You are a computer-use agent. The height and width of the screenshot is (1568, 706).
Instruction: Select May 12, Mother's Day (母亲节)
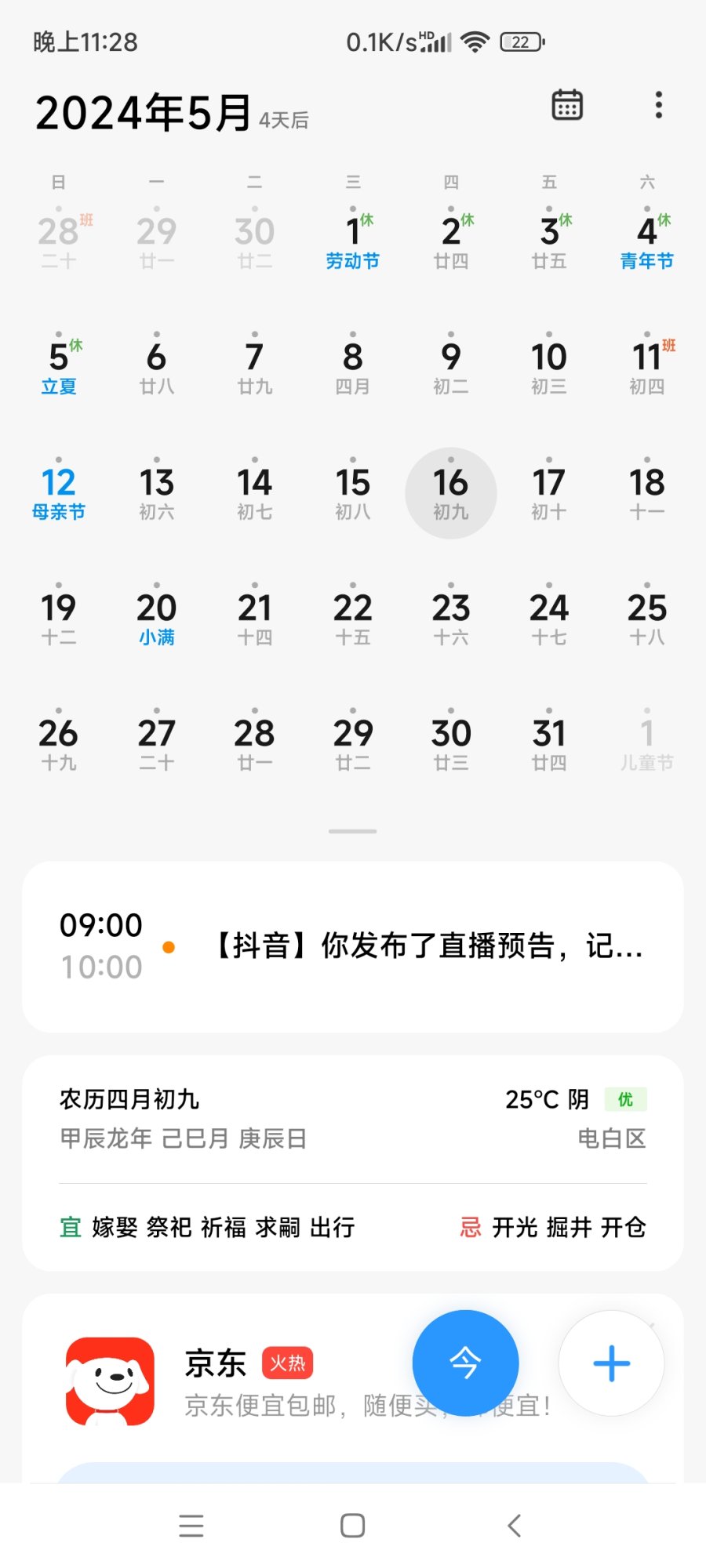[59, 492]
